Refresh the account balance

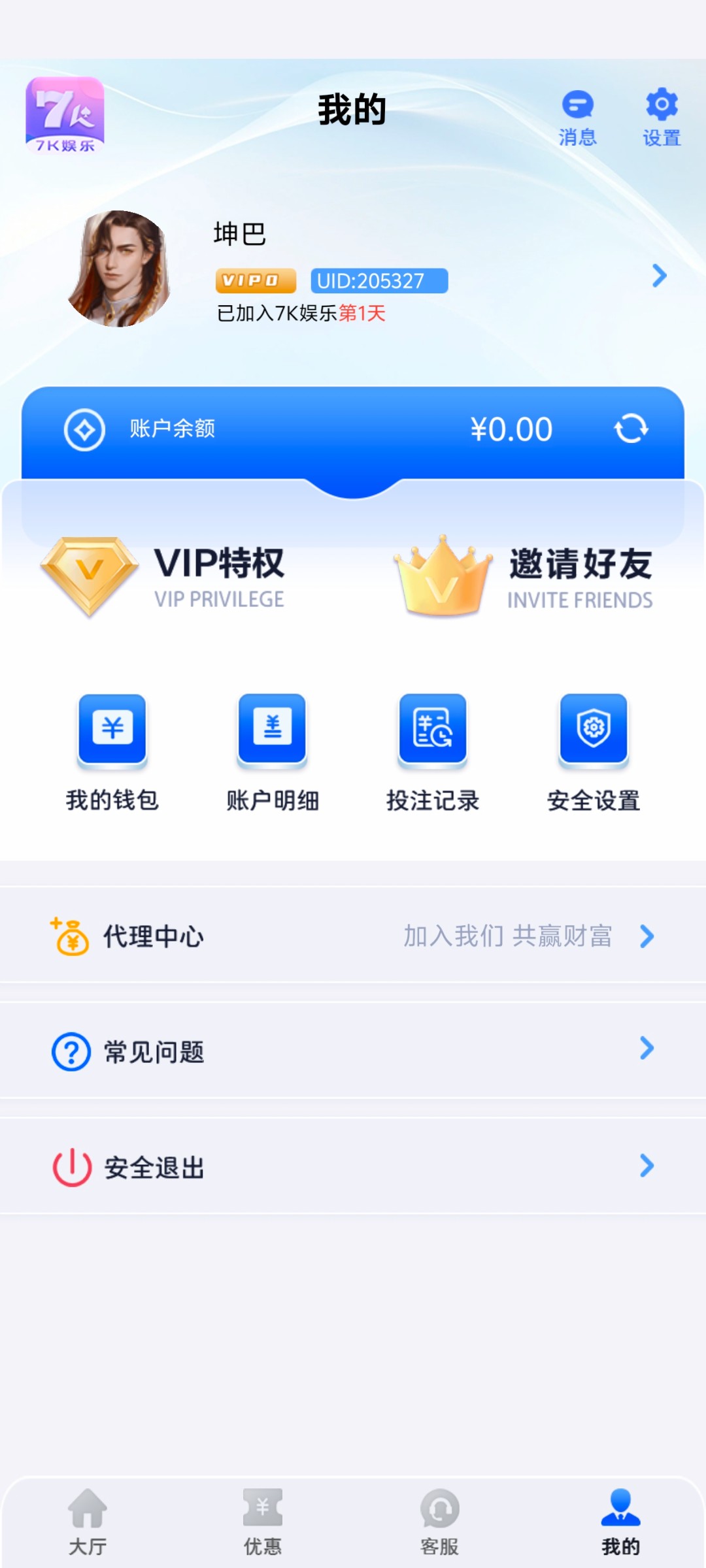[x=631, y=429]
